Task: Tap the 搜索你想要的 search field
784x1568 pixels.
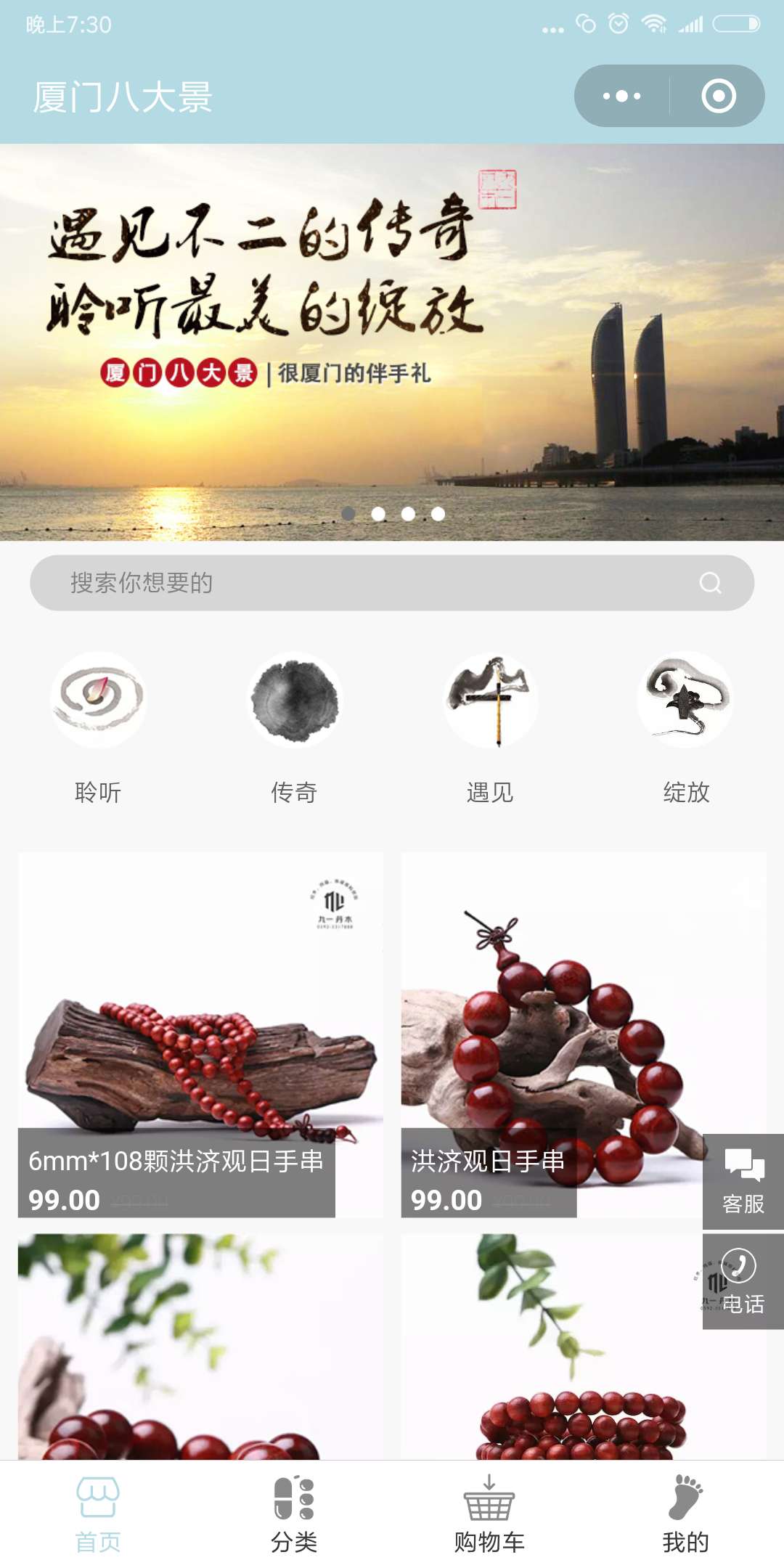Action: click(392, 583)
